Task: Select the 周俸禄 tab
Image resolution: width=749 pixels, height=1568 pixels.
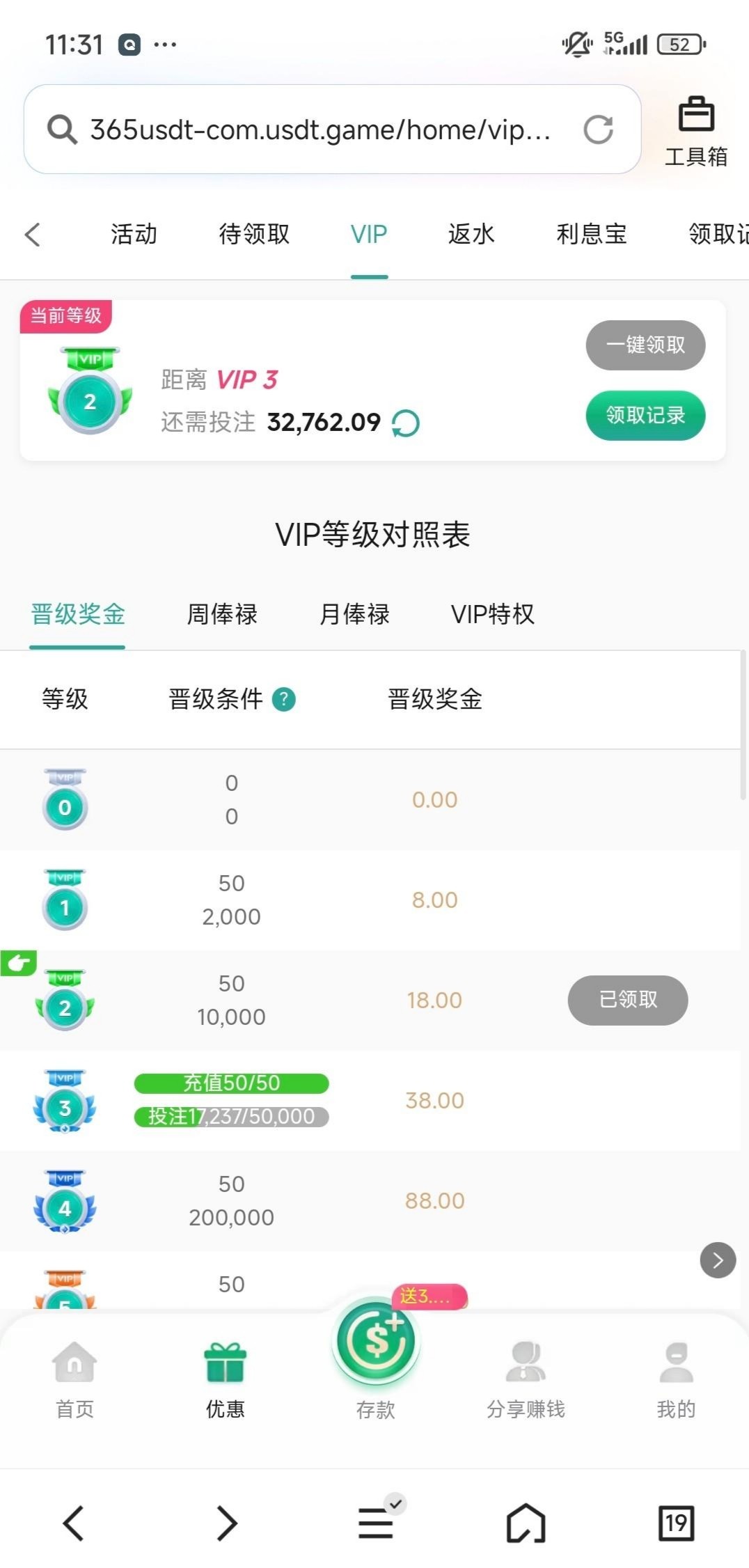Action: [x=222, y=614]
